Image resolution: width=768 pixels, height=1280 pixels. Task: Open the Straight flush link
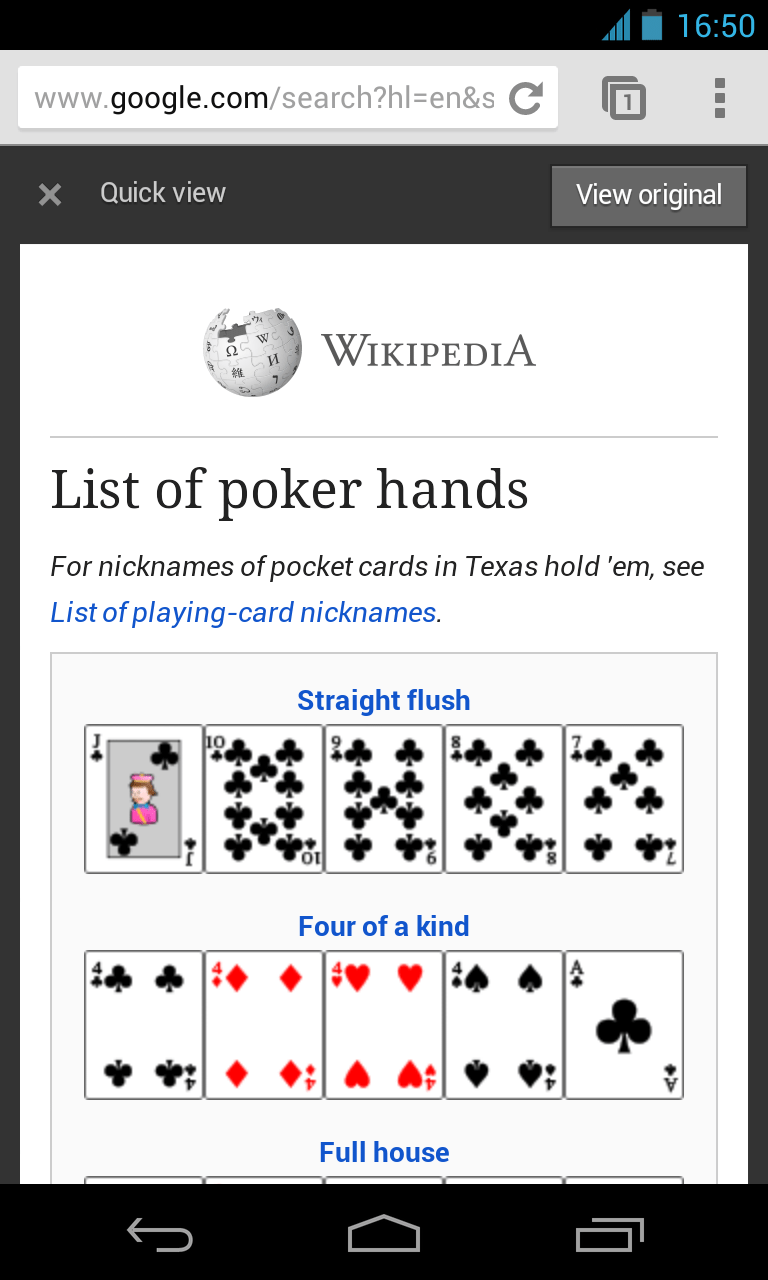click(384, 700)
